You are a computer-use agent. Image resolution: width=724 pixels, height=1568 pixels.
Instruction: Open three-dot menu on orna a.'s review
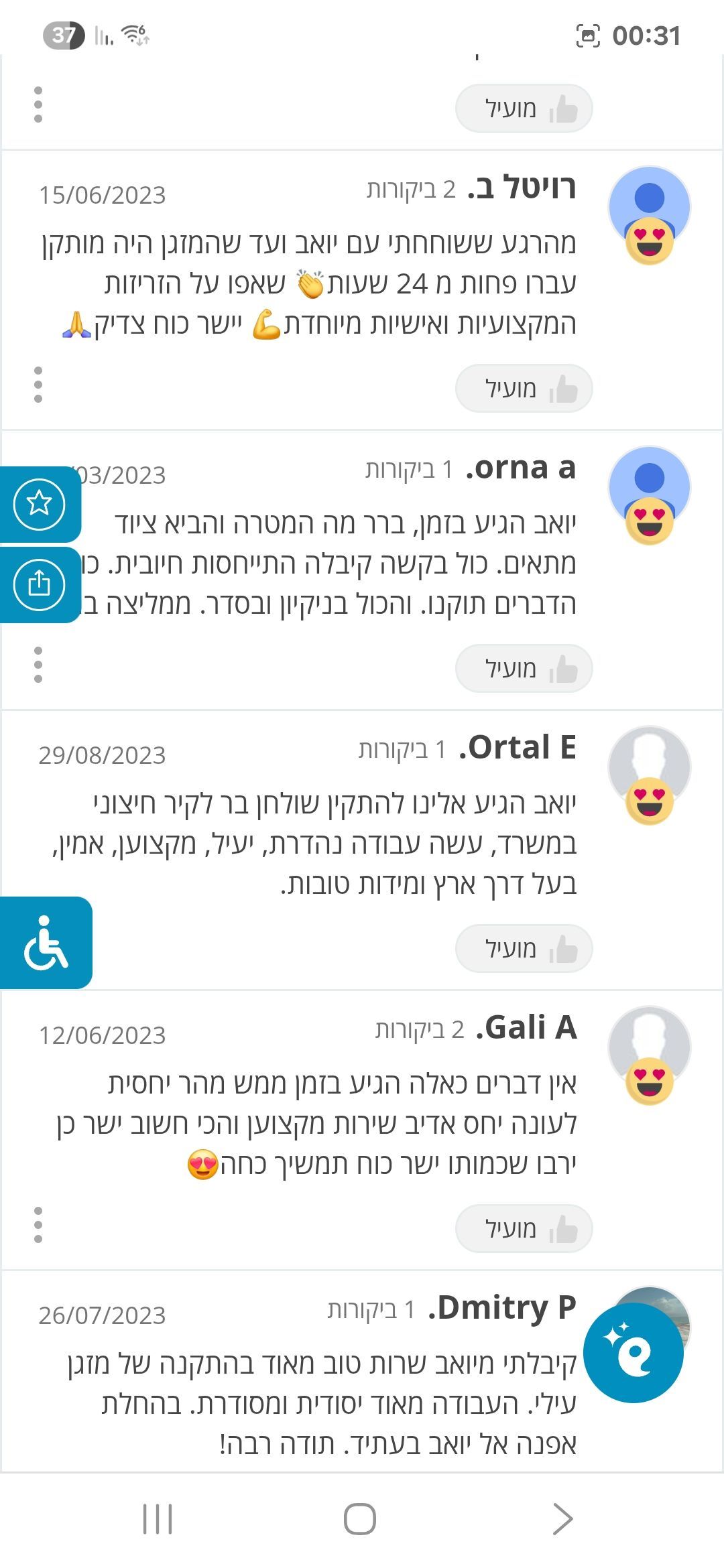(x=38, y=665)
